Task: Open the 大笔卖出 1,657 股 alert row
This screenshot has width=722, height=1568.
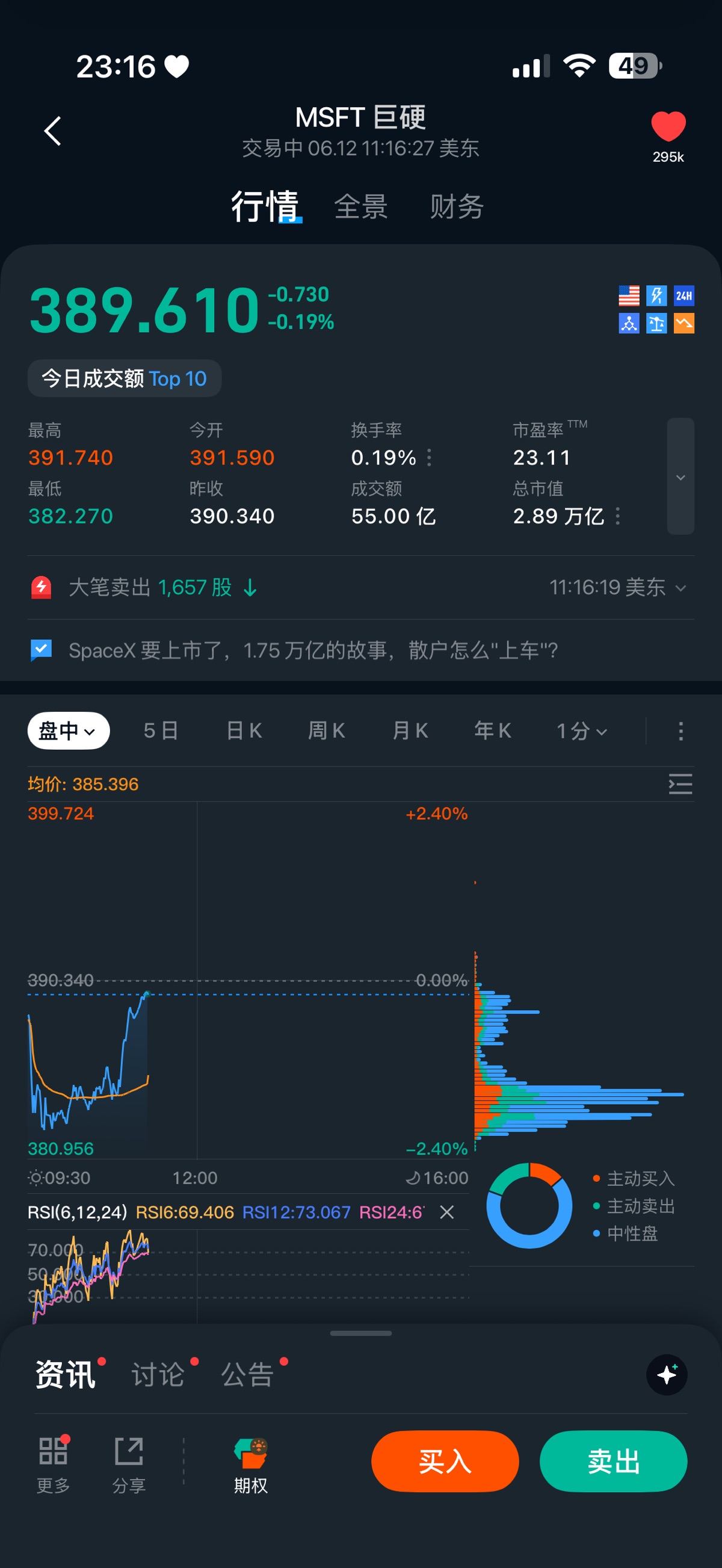Action: (360, 587)
